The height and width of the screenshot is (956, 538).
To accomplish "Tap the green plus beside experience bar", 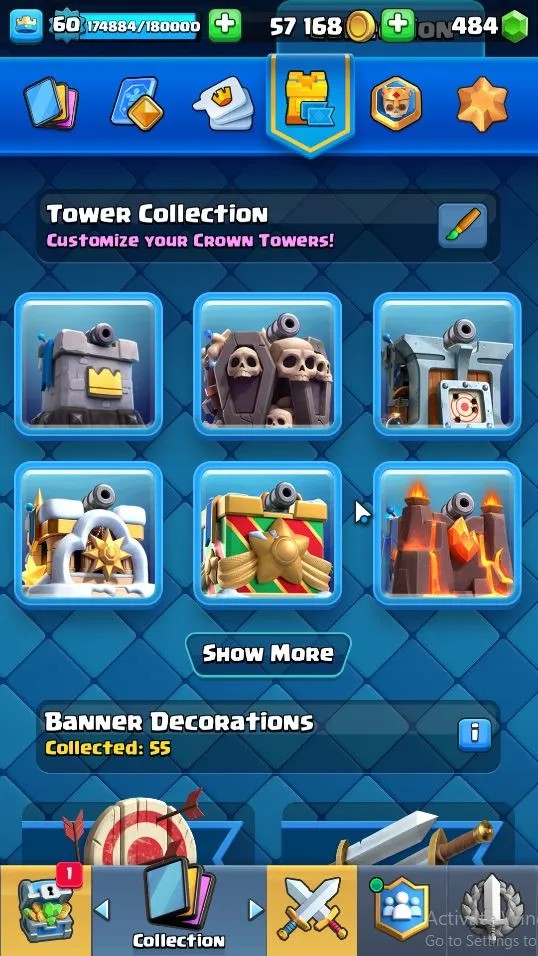I will click(224, 26).
